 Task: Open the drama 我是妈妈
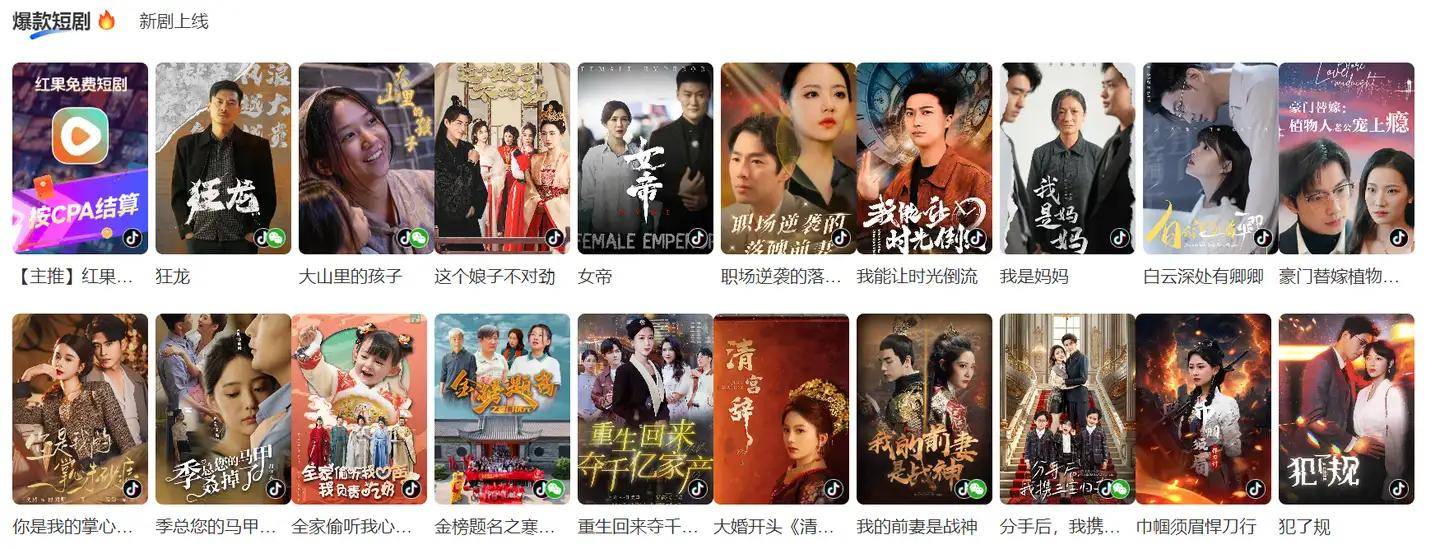point(1067,158)
